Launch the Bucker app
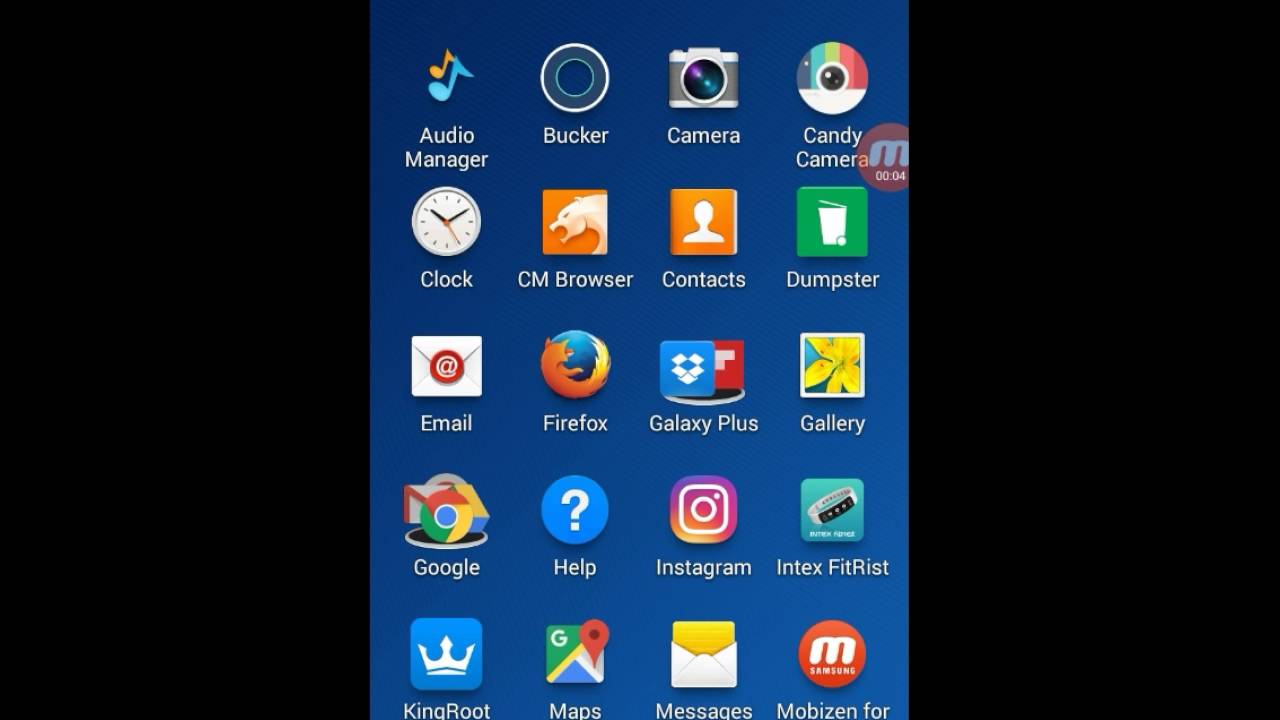The height and width of the screenshot is (720, 1280). (575, 78)
